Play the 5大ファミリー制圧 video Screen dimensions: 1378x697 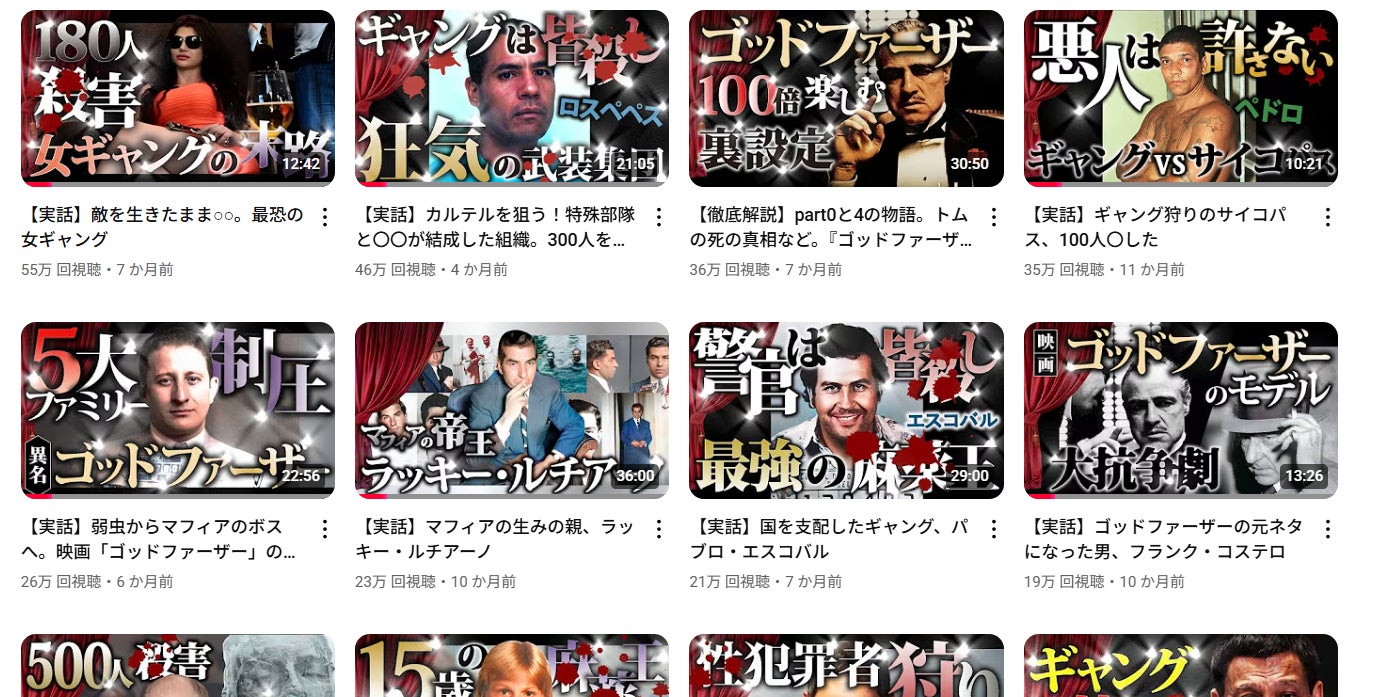coord(178,410)
